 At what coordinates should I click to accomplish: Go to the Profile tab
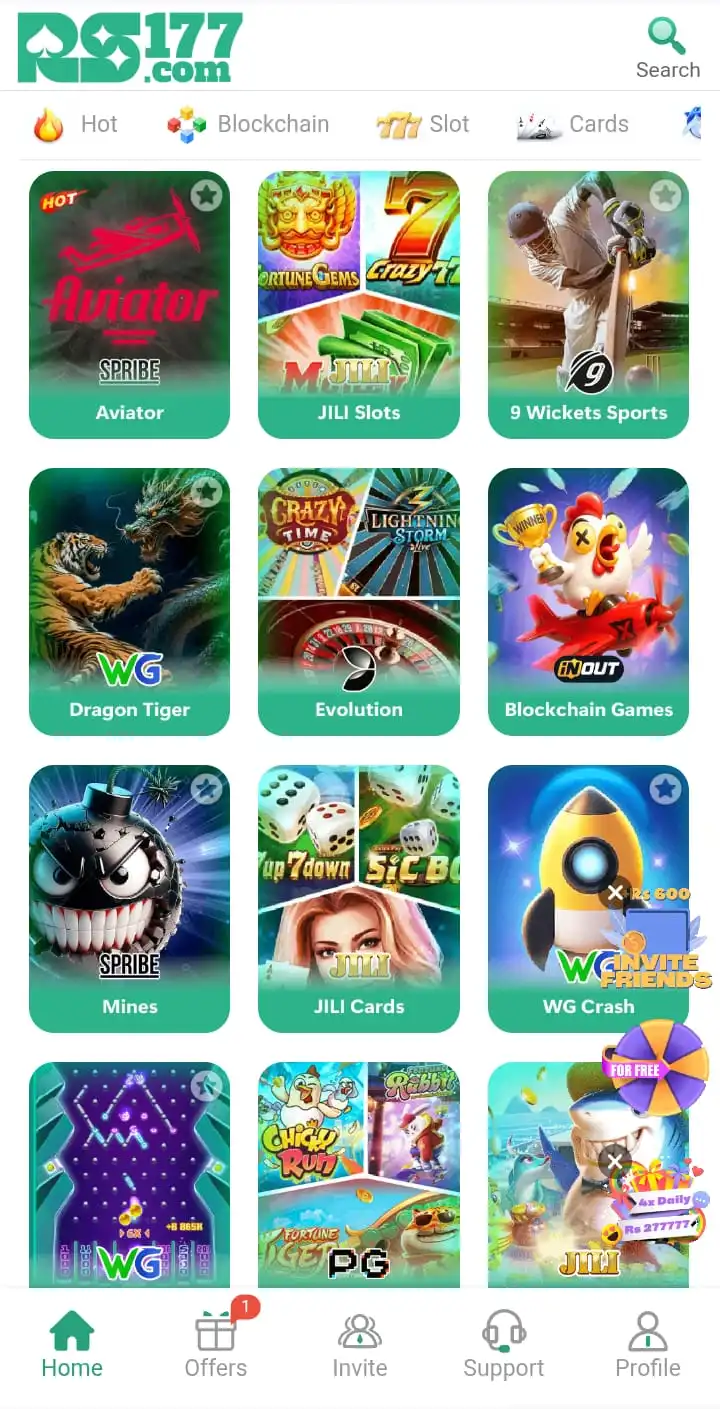coord(647,1345)
